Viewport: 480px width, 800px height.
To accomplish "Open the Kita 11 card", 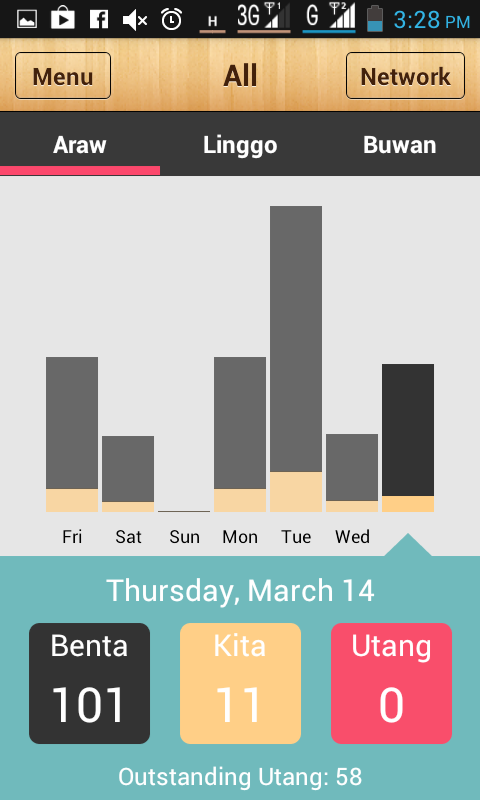I will [240, 683].
